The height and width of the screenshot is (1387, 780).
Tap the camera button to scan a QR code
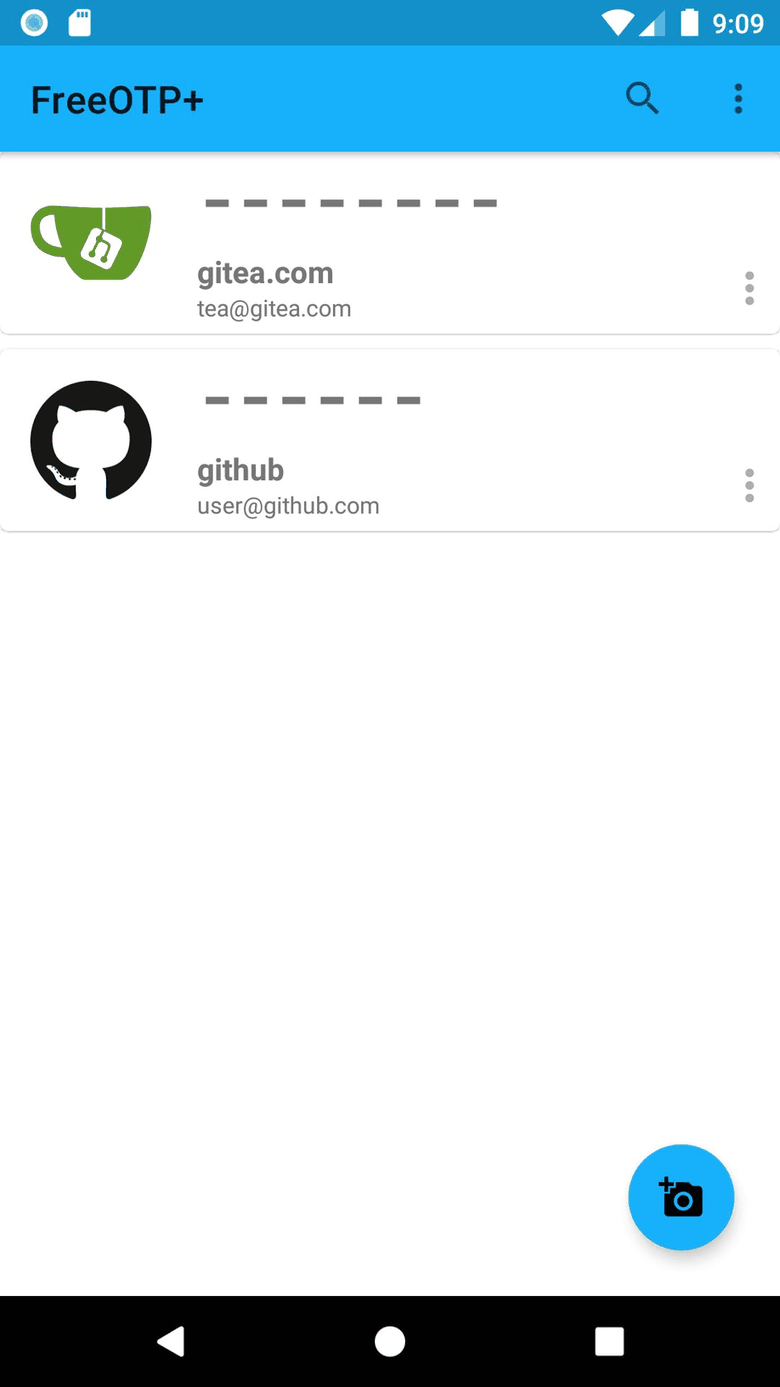pyautogui.click(x=681, y=1197)
